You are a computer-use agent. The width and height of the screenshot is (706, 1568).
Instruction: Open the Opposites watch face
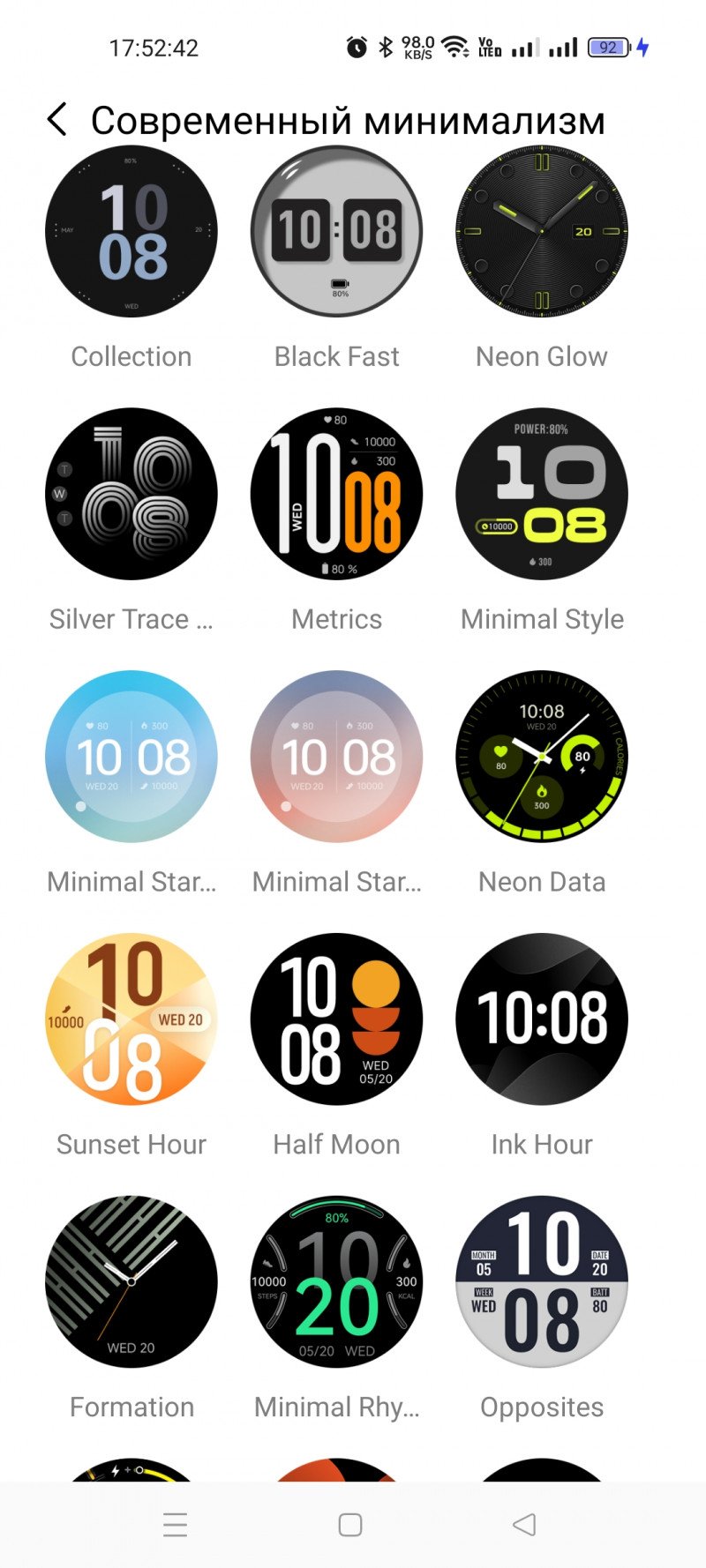pyautogui.click(x=541, y=1281)
